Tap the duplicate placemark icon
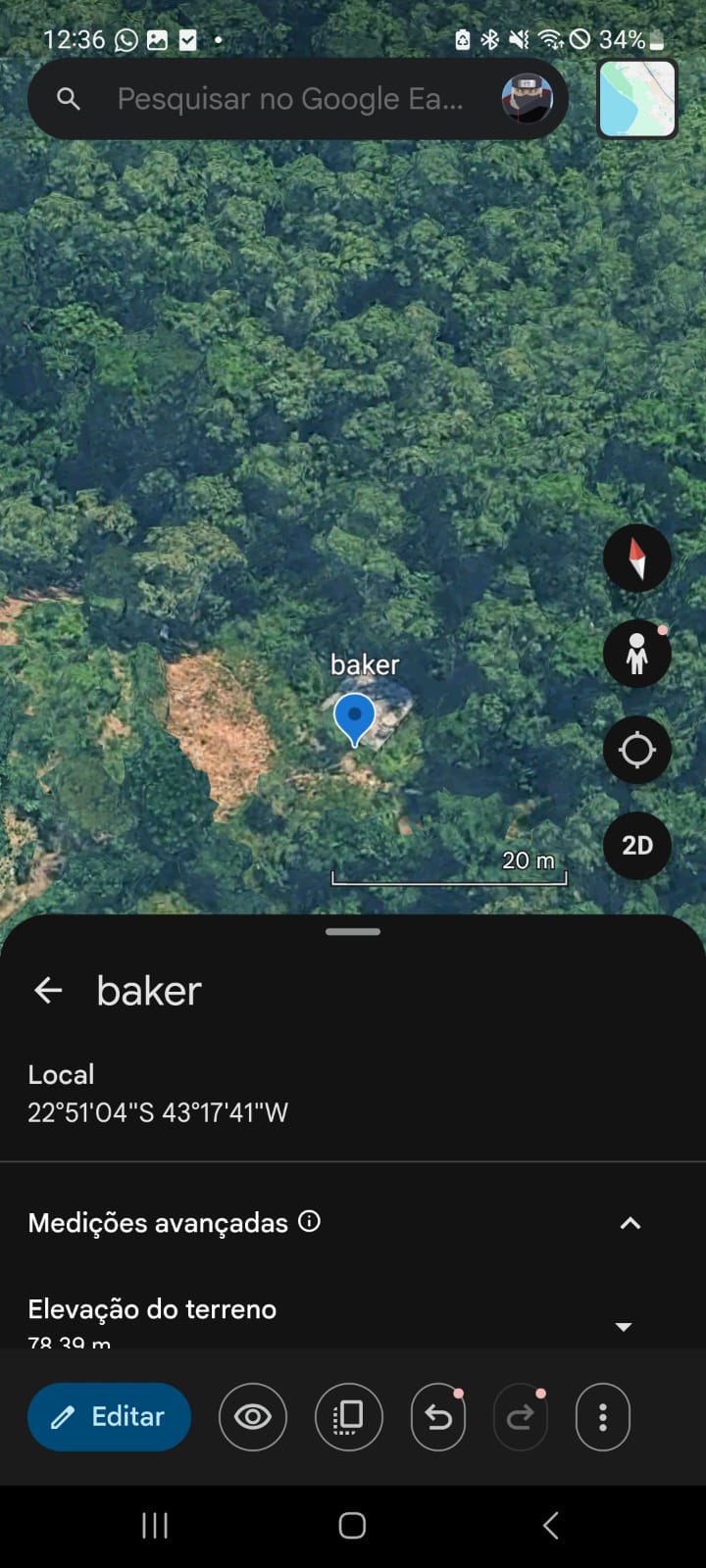The width and height of the screenshot is (706, 1568). (348, 1417)
